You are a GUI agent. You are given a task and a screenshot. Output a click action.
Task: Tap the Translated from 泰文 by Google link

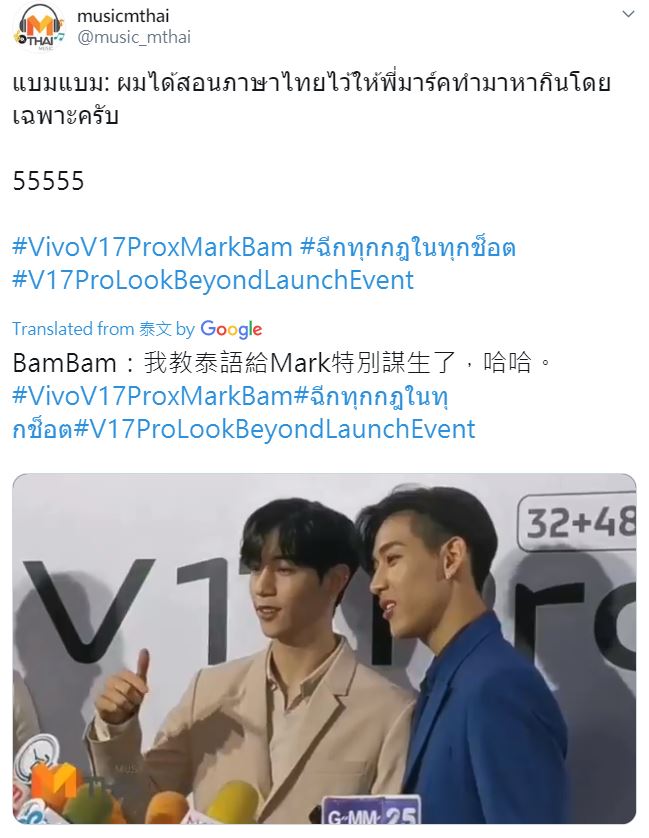click(137, 329)
